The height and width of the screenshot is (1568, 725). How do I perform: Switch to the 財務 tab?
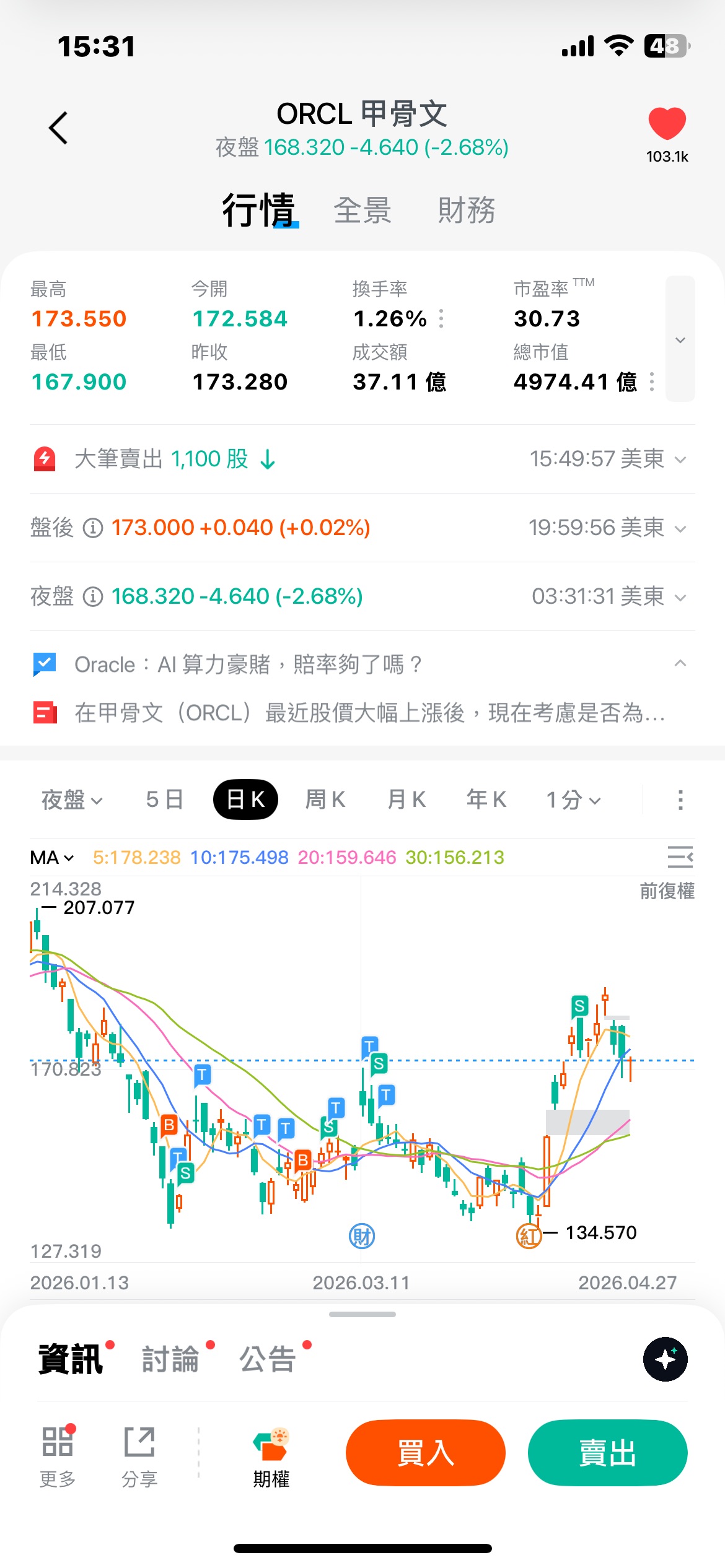point(466,211)
